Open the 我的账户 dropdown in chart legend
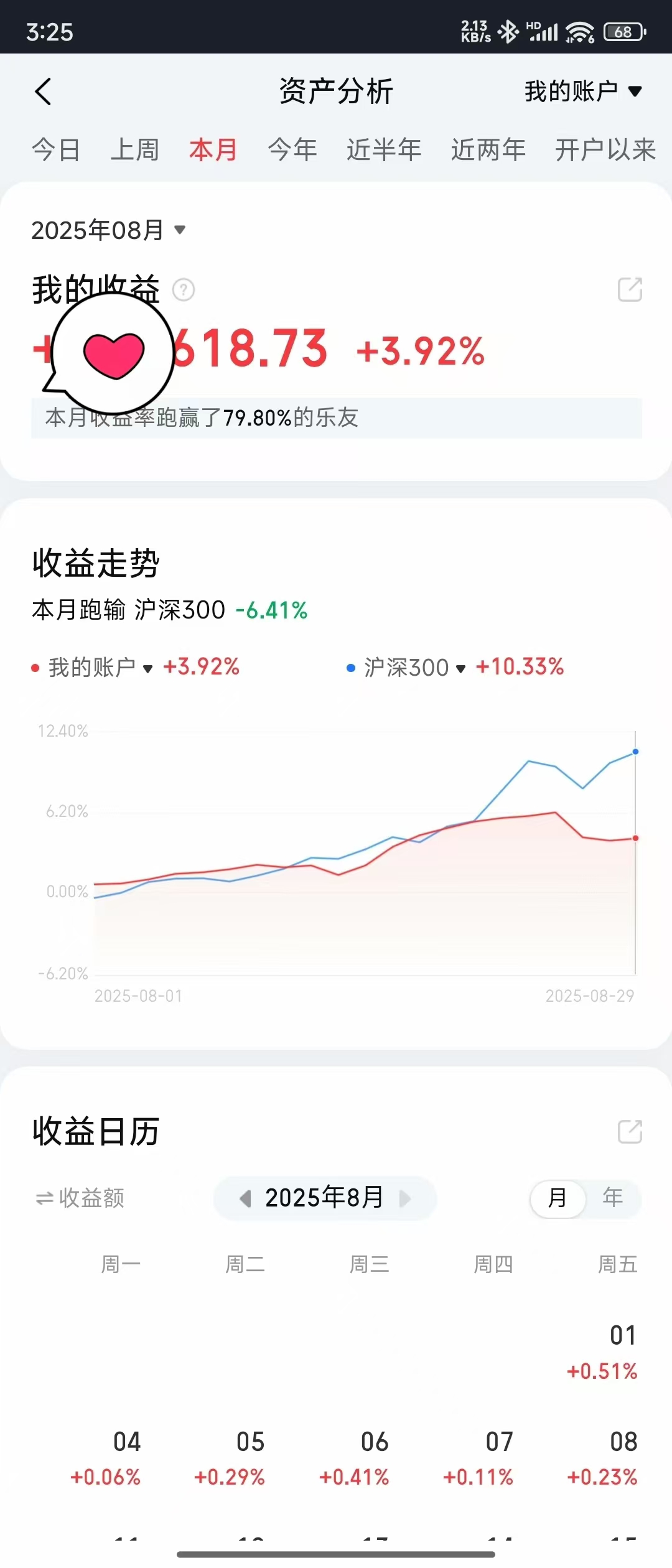Screen dimensions: 672x1568 point(100,668)
